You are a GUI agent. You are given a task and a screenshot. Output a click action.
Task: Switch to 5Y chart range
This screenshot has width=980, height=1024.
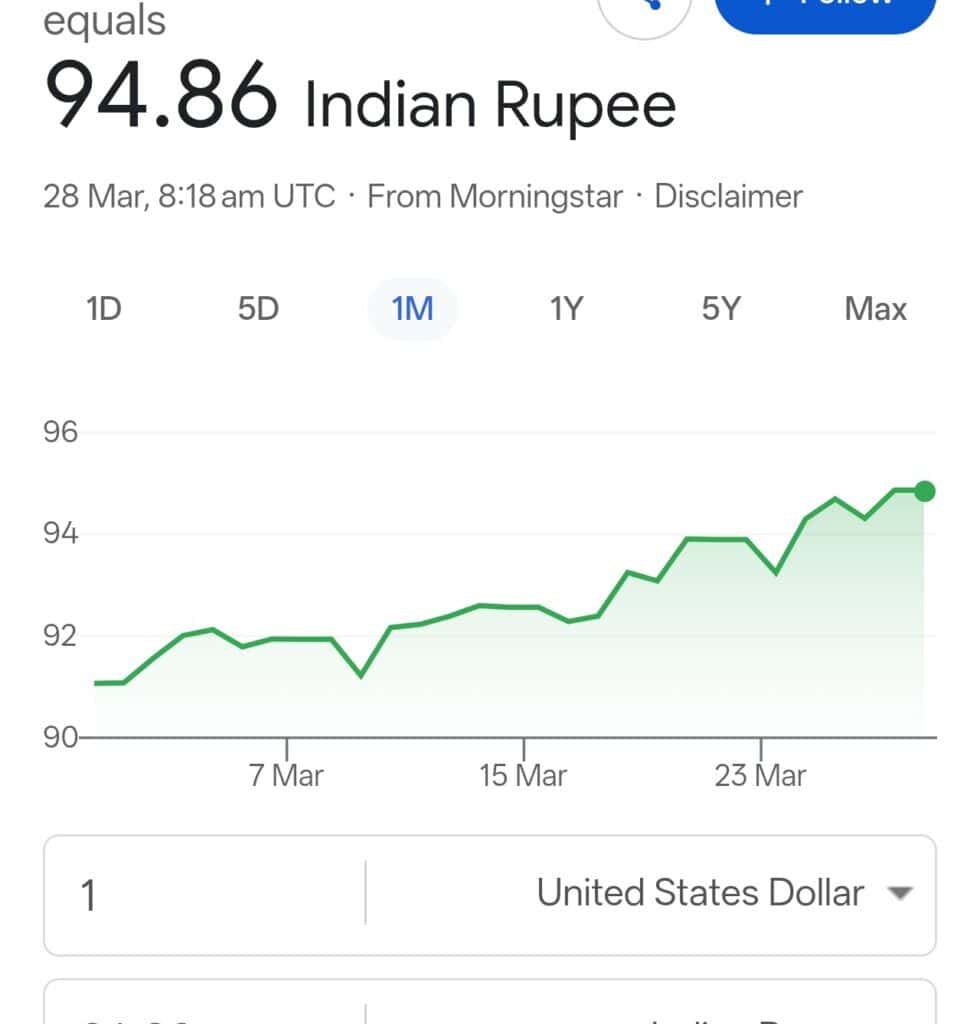pos(720,309)
